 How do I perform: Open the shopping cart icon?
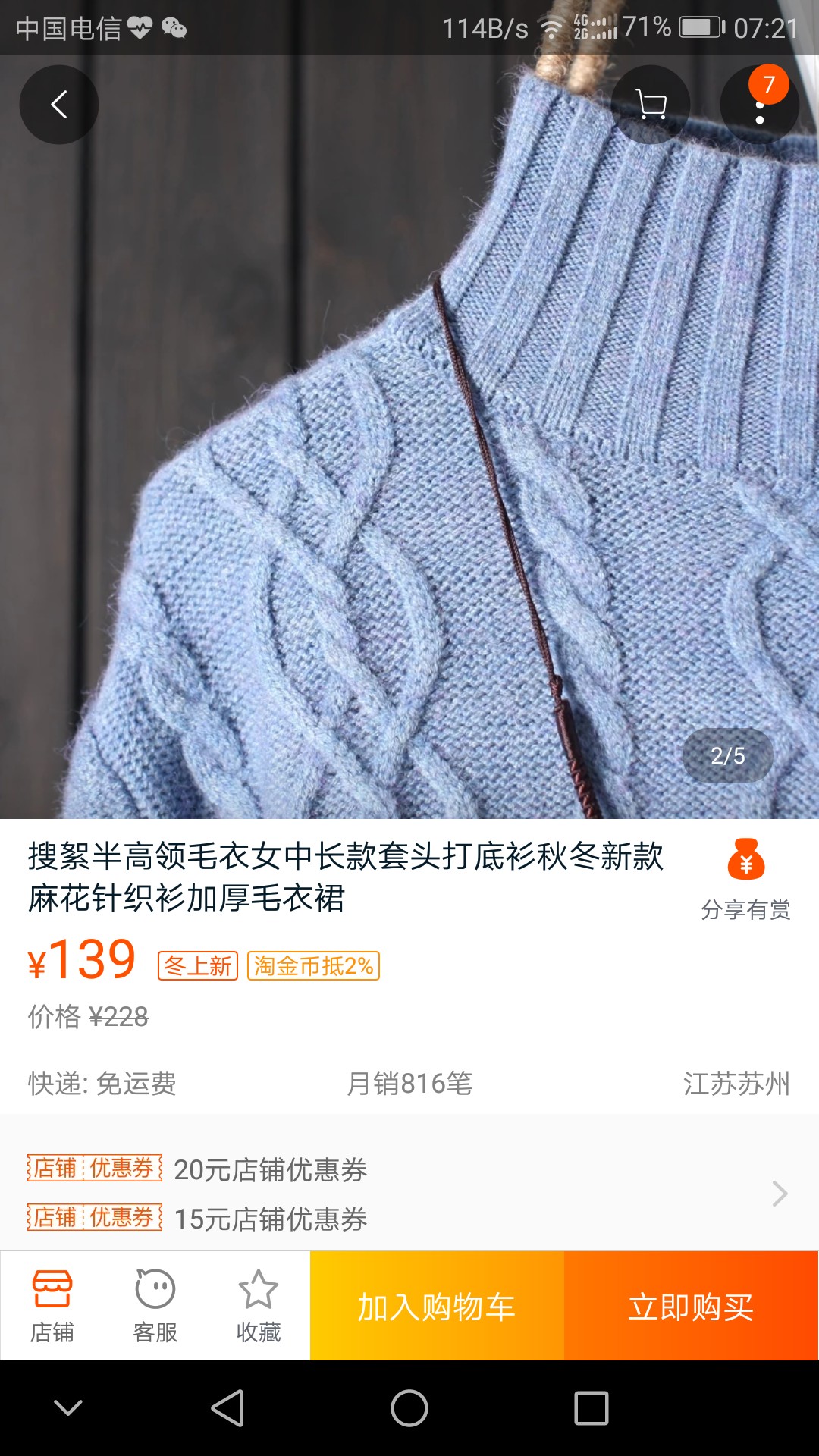tap(651, 105)
